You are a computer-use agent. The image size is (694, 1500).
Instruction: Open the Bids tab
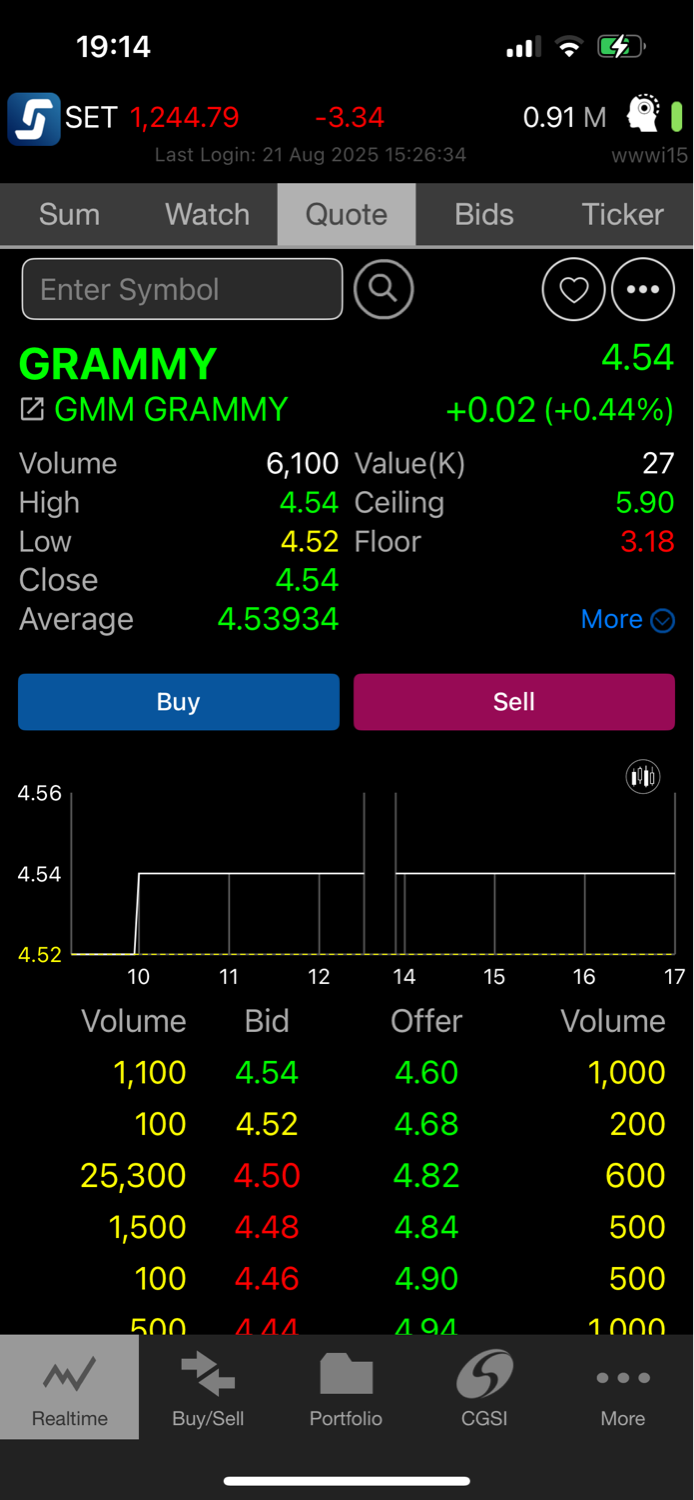(484, 214)
